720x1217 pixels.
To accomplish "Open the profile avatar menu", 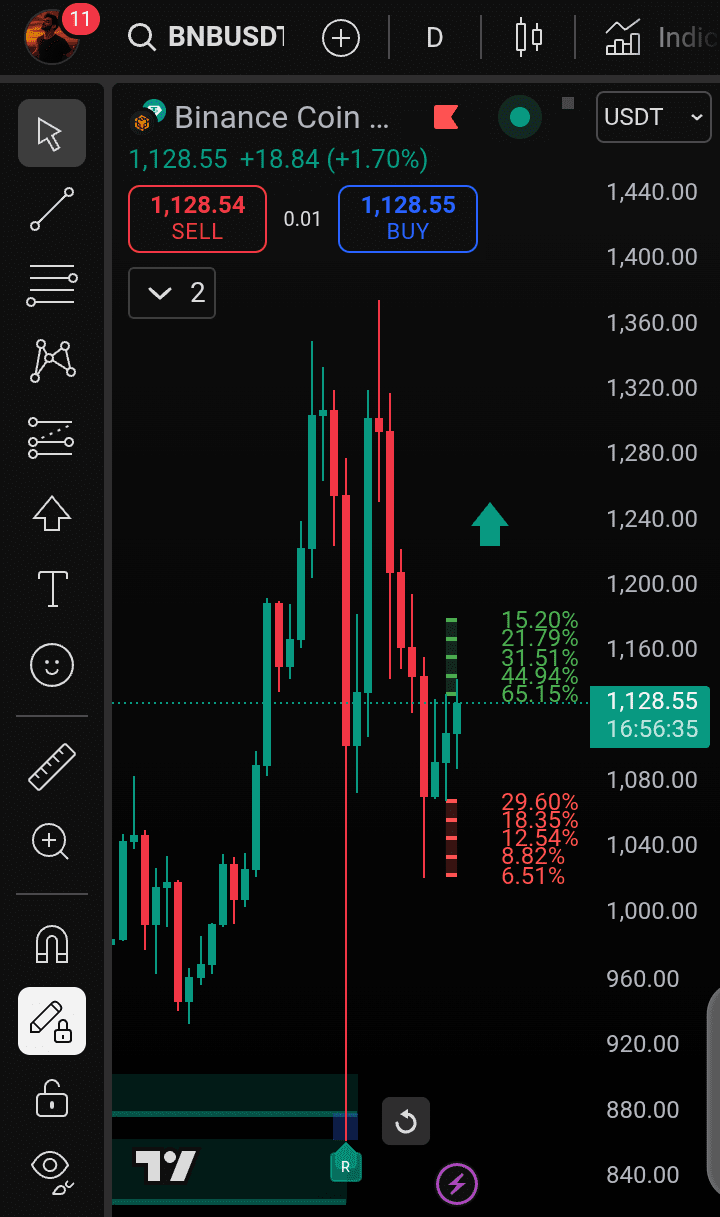I will click(x=52, y=37).
